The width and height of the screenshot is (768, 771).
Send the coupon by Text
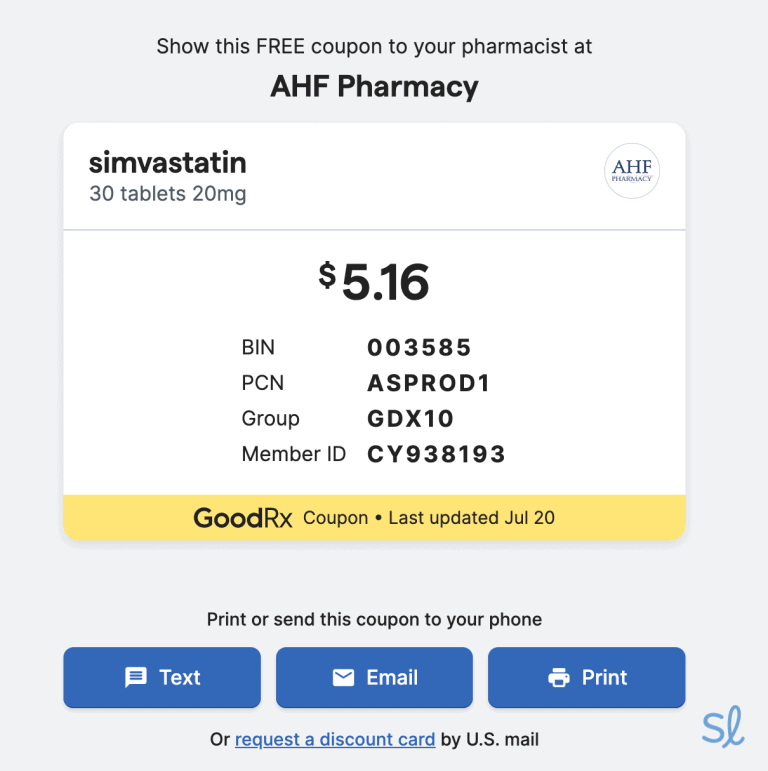(x=162, y=678)
